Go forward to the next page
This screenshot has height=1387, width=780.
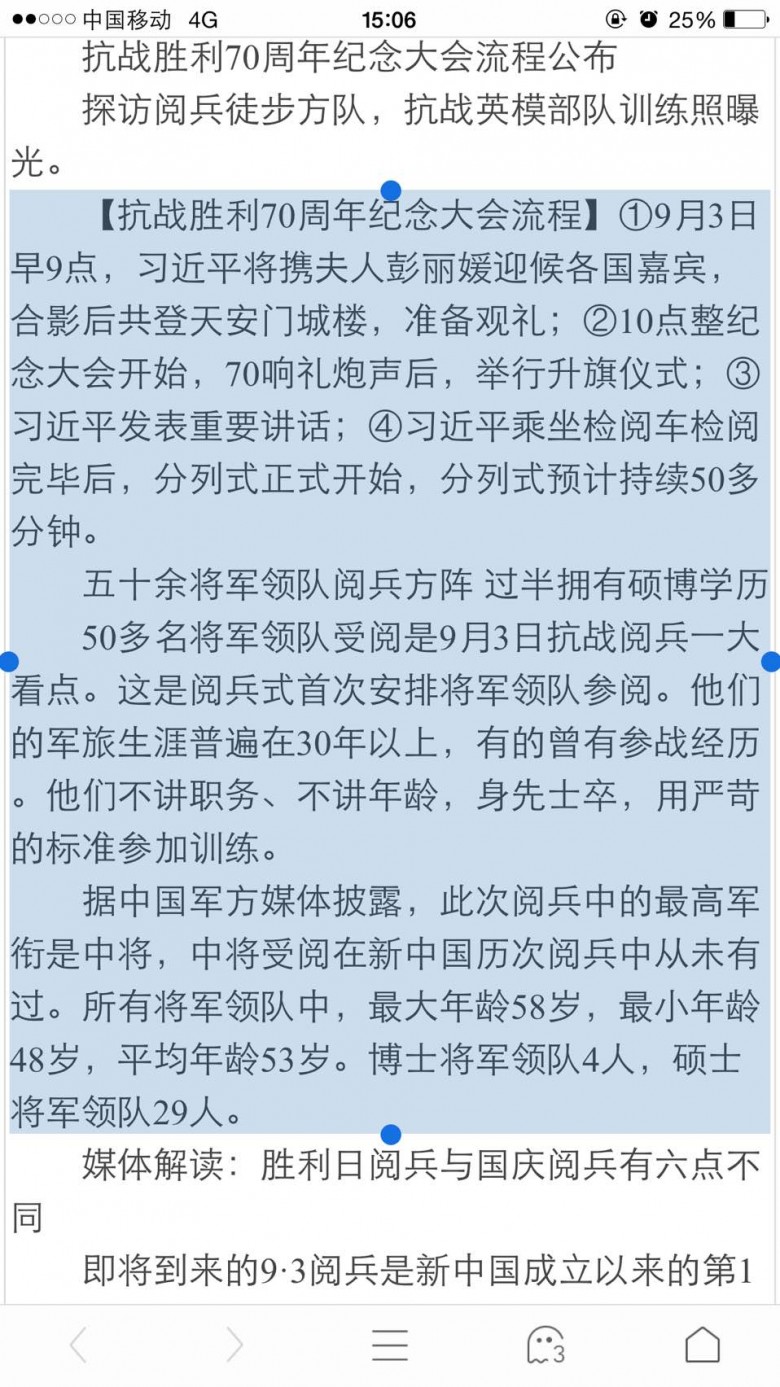pos(234,1345)
